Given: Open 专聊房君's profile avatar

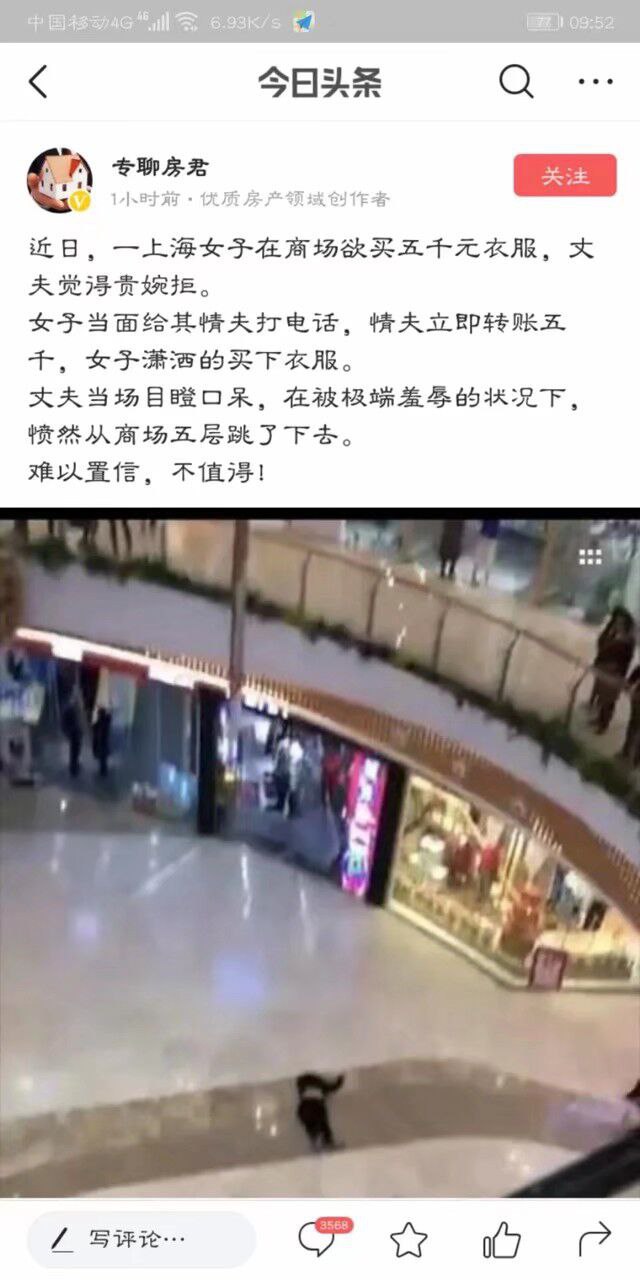Looking at the screenshot, I should [59, 181].
